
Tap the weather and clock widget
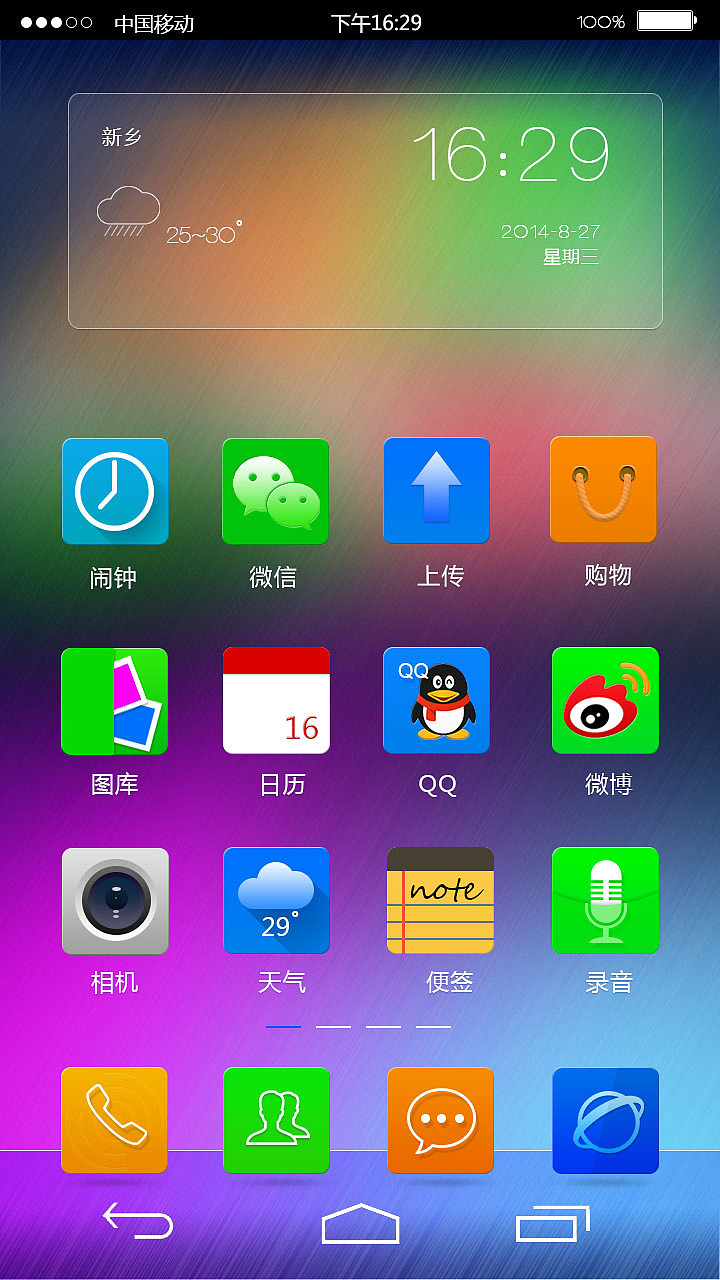point(365,211)
